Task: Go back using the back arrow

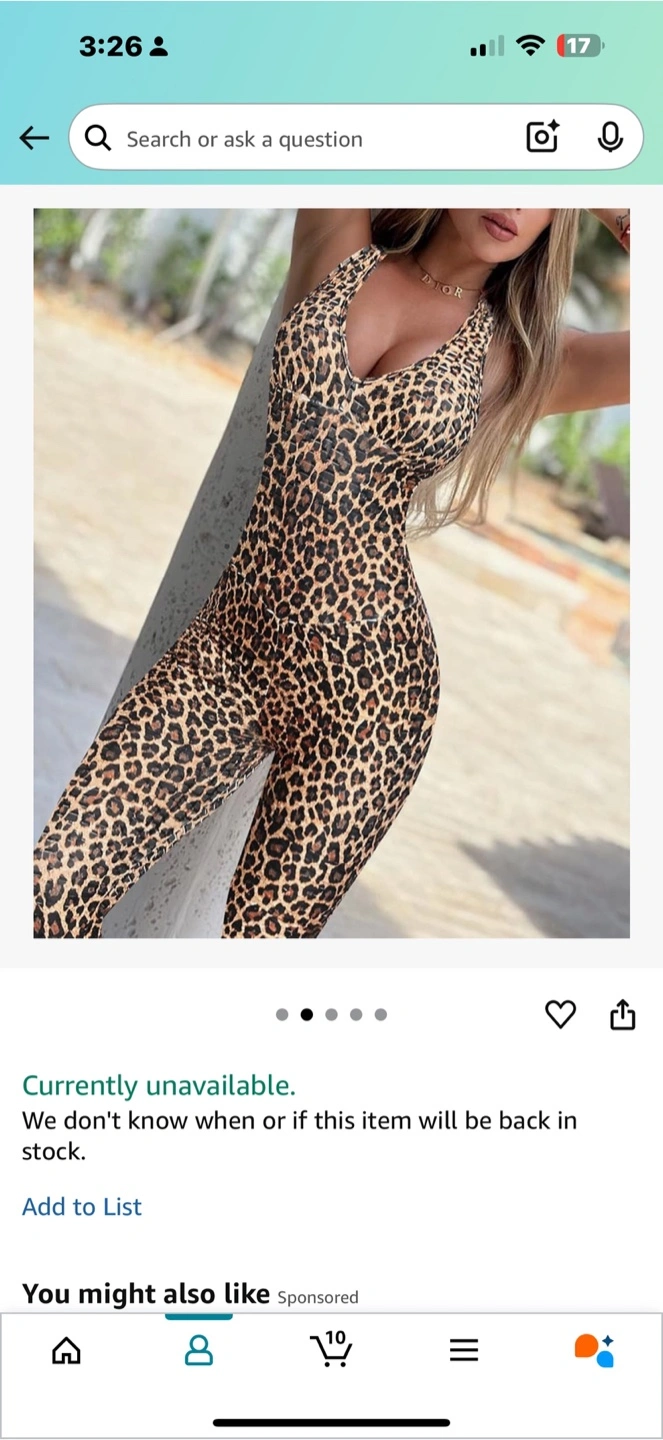Action: tap(34, 138)
